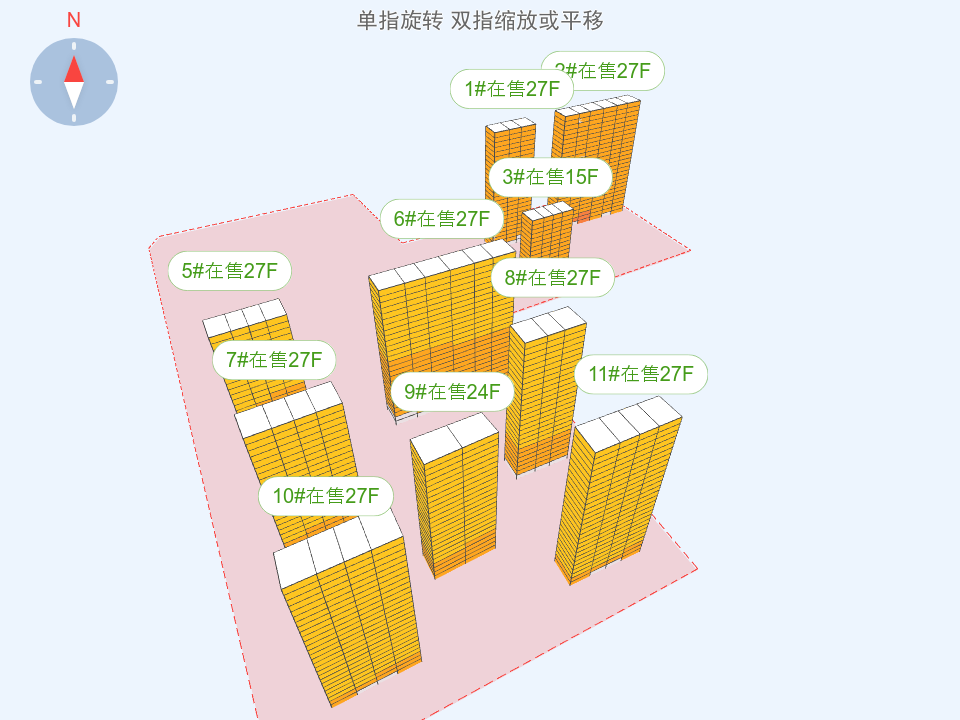Screen dimensions: 960x720
Task: Select the 5#在售27F building label
Action: pos(229,271)
